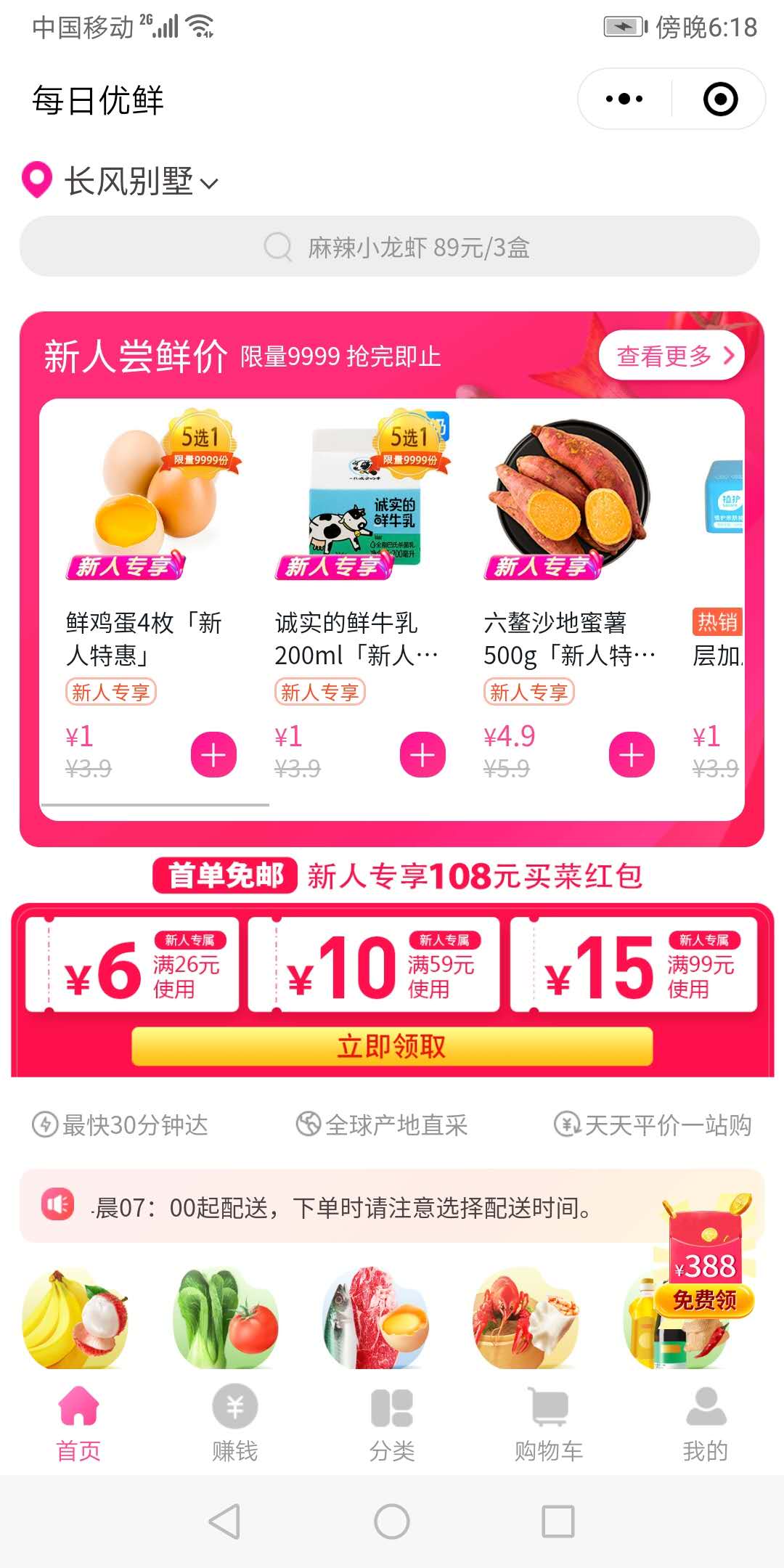Close the mini program via the circle icon
784x1568 pixels.
pyautogui.click(x=720, y=99)
